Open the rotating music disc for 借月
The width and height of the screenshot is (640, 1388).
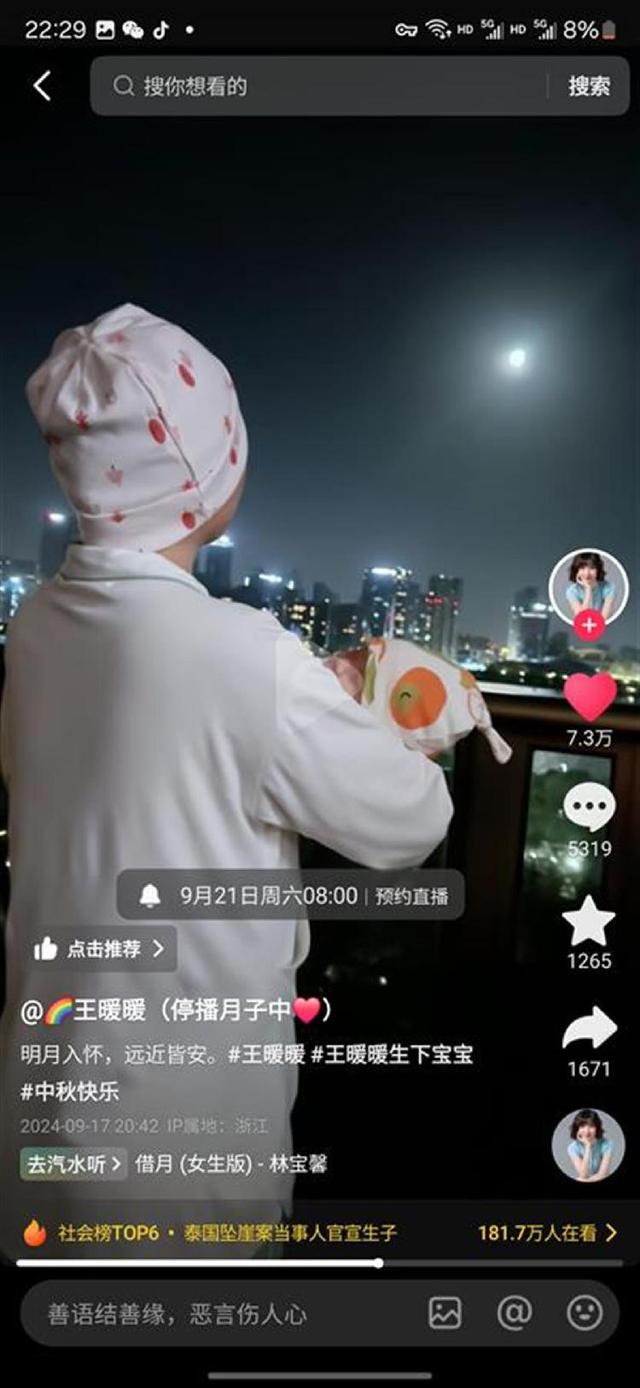tap(588, 1145)
